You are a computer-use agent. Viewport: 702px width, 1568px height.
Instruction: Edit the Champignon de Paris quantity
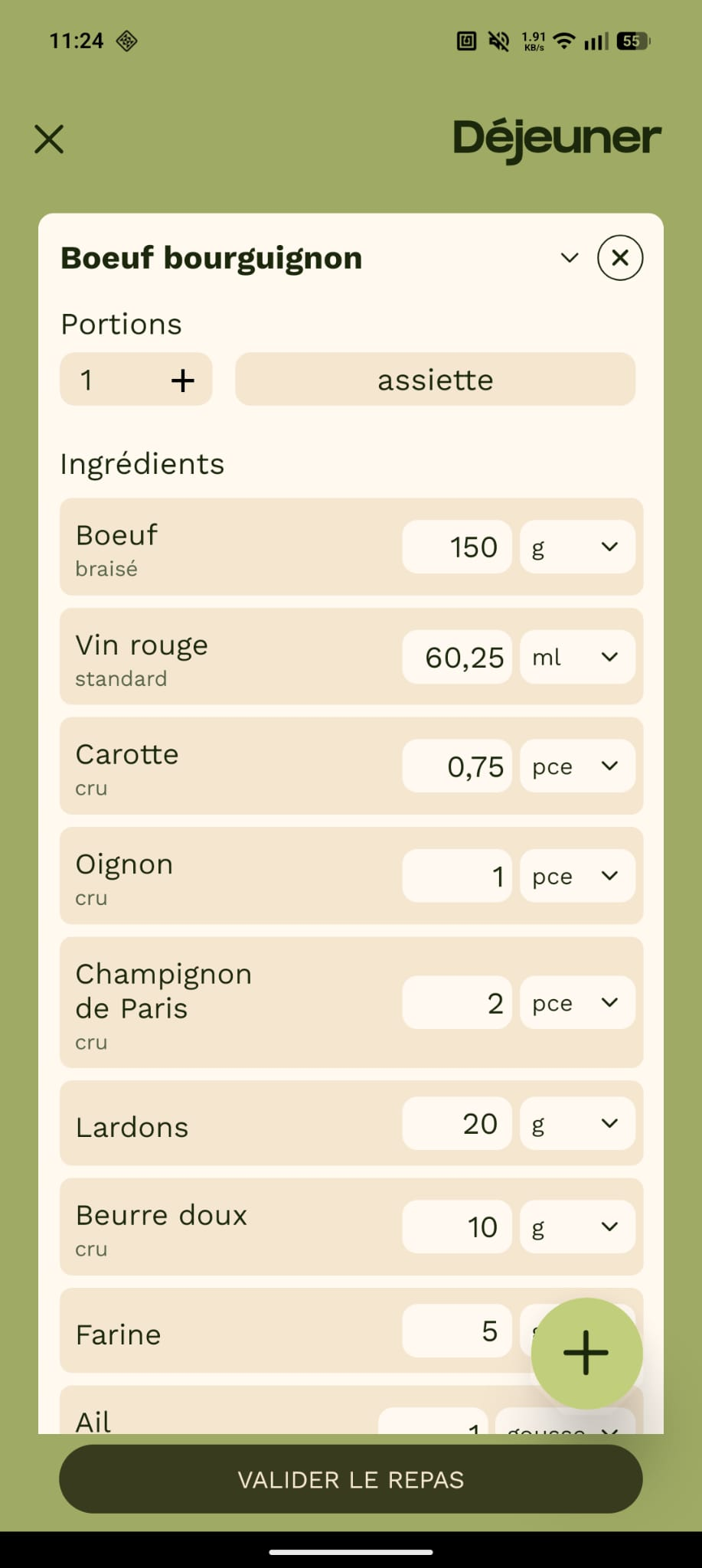coord(457,1002)
